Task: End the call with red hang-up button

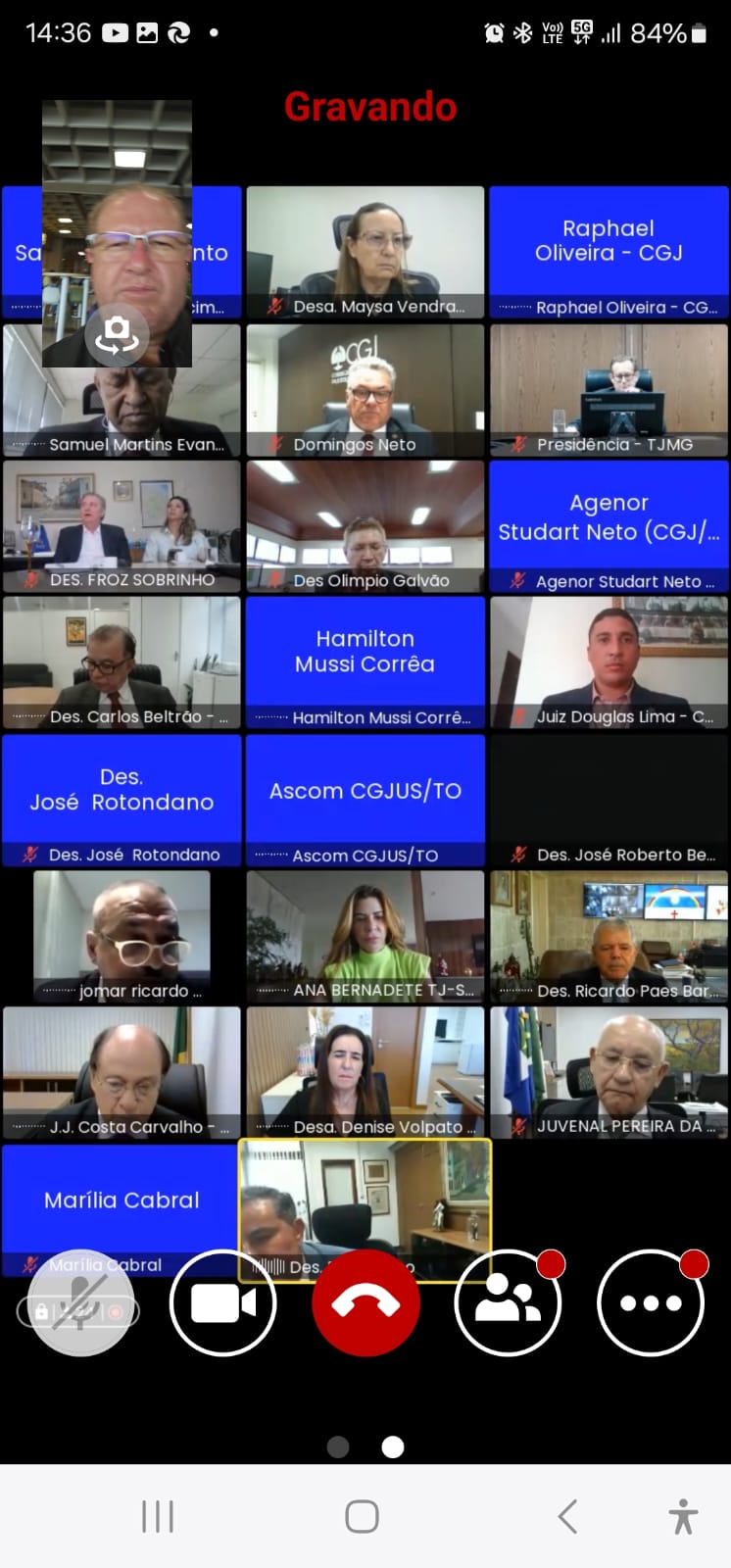Action: (x=365, y=1302)
